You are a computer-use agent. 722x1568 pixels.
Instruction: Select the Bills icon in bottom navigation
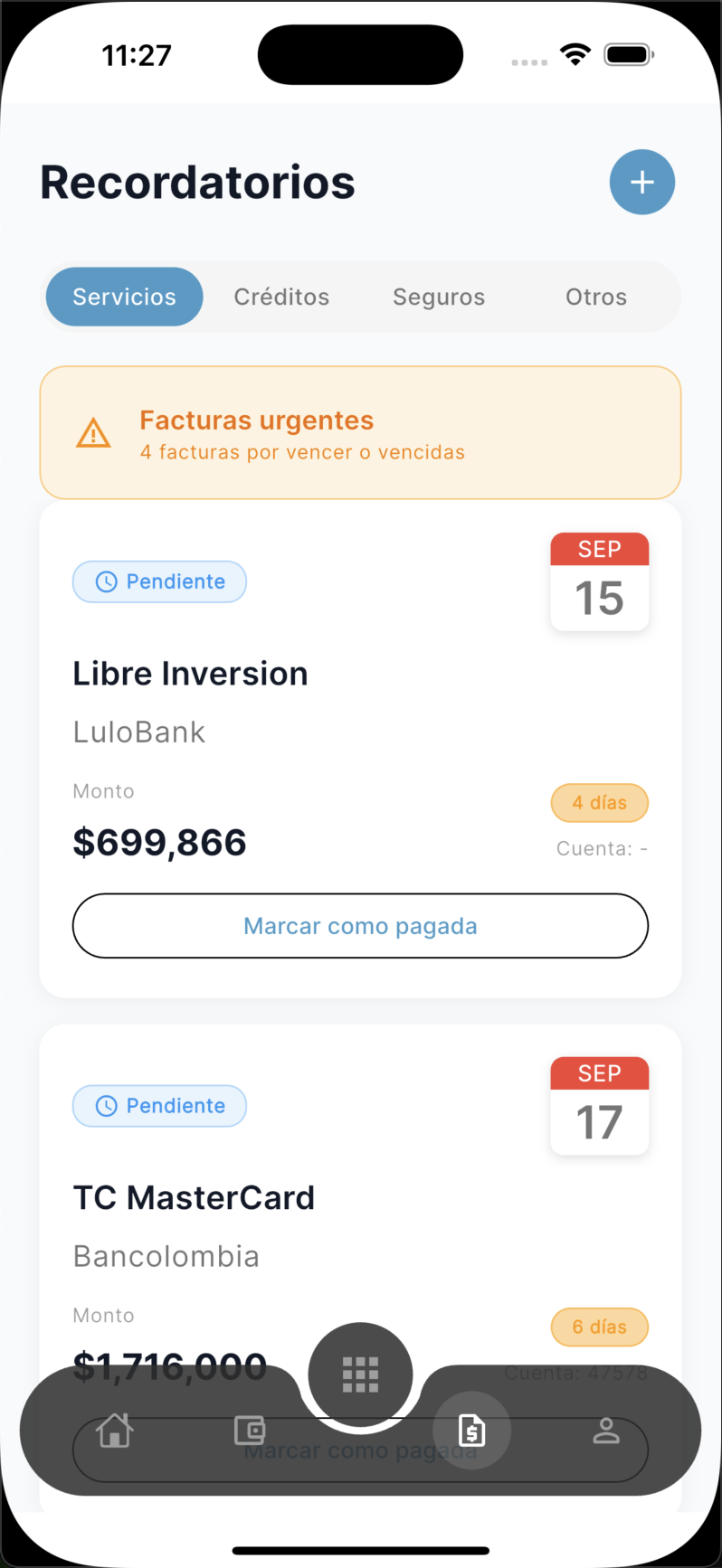[x=471, y=1431]
